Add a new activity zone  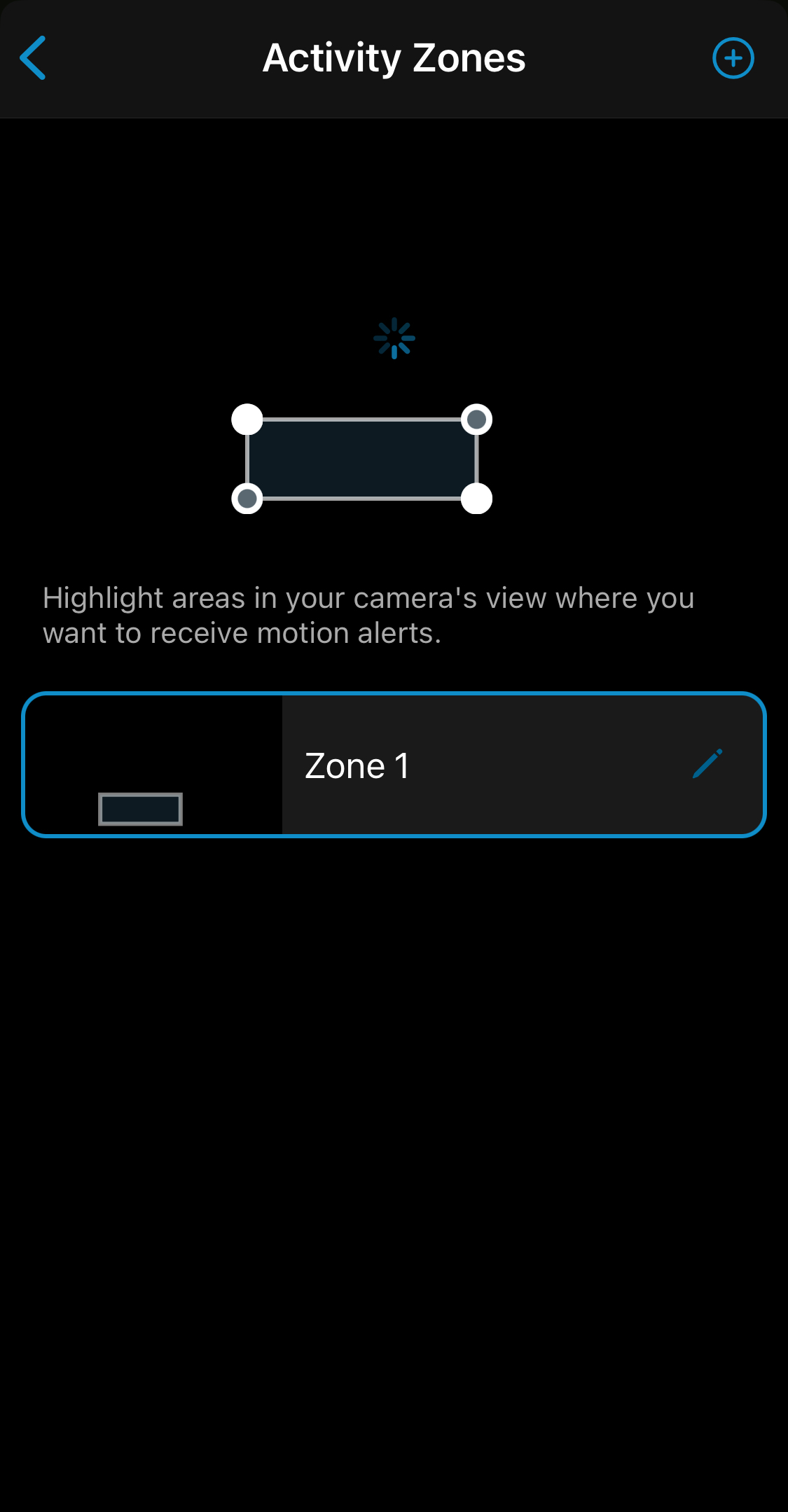coord(733,58)
